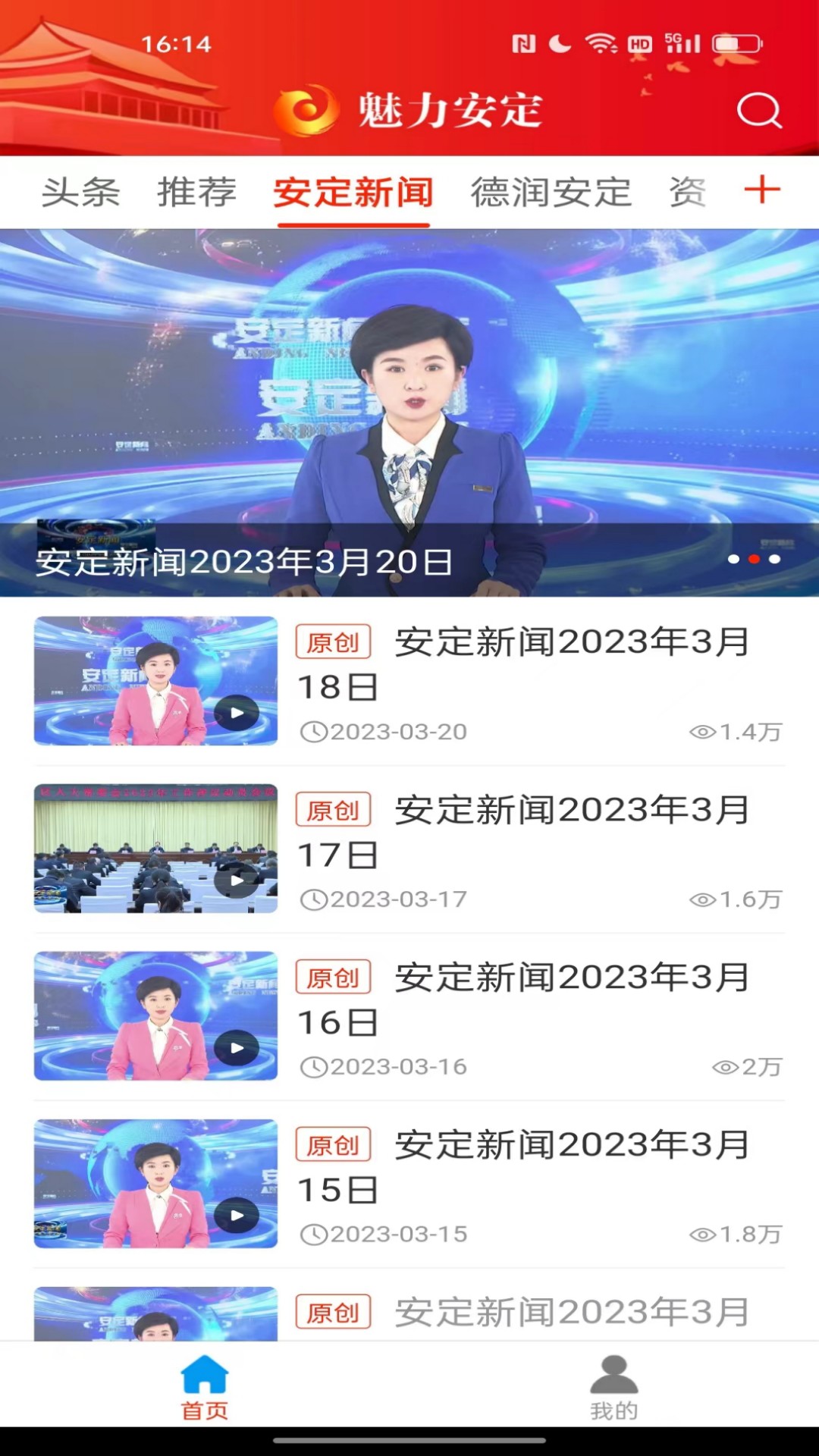Click the clock icon beside 2023-03-20
The width and height of the screenshot is (819, 1456).
(315, 732)
